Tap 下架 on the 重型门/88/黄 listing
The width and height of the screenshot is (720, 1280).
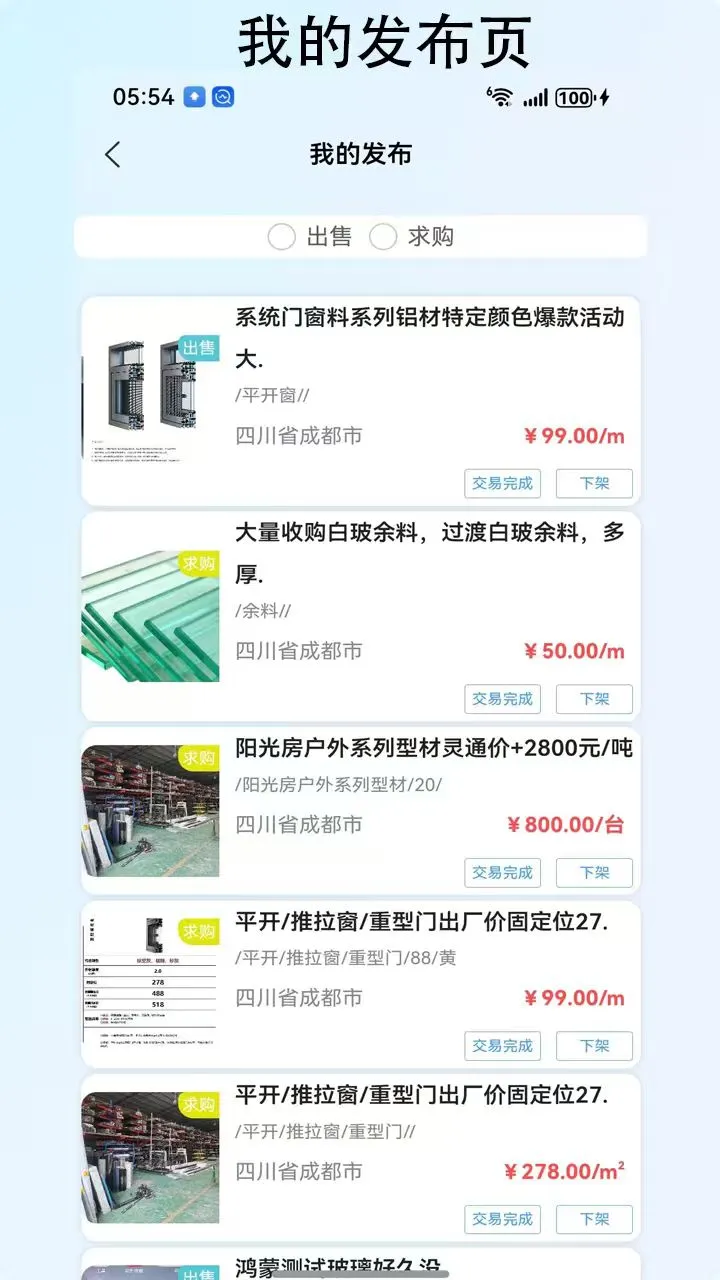click(x=594, y=1046)
